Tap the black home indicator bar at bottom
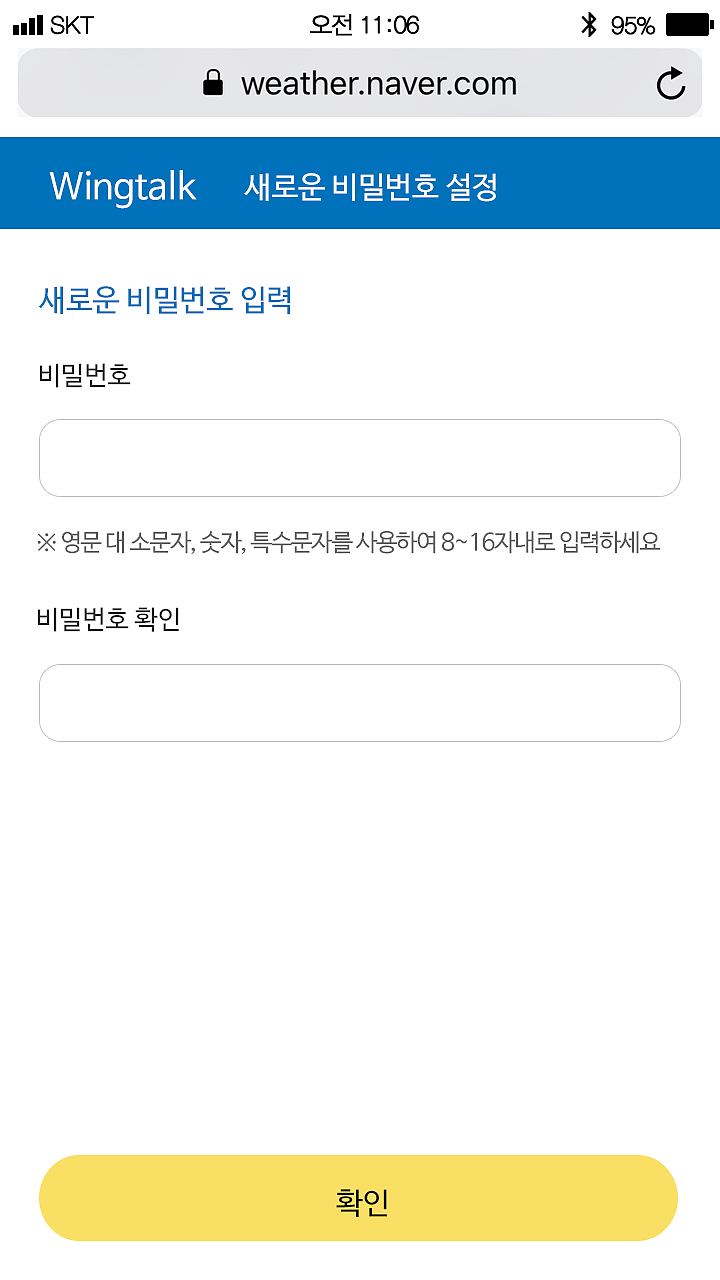This screenshot has width=720, height=1280. 360,1270
